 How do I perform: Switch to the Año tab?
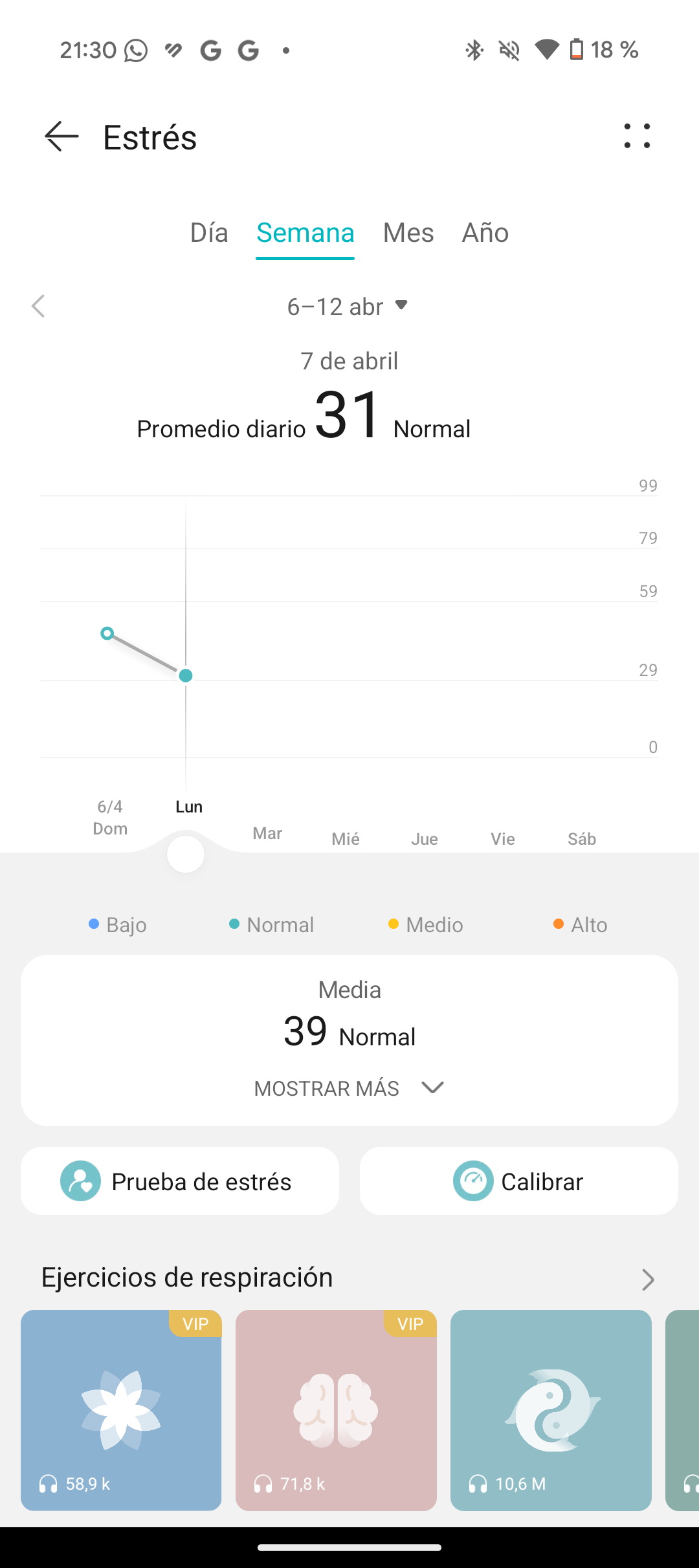(x=485, y=233)
